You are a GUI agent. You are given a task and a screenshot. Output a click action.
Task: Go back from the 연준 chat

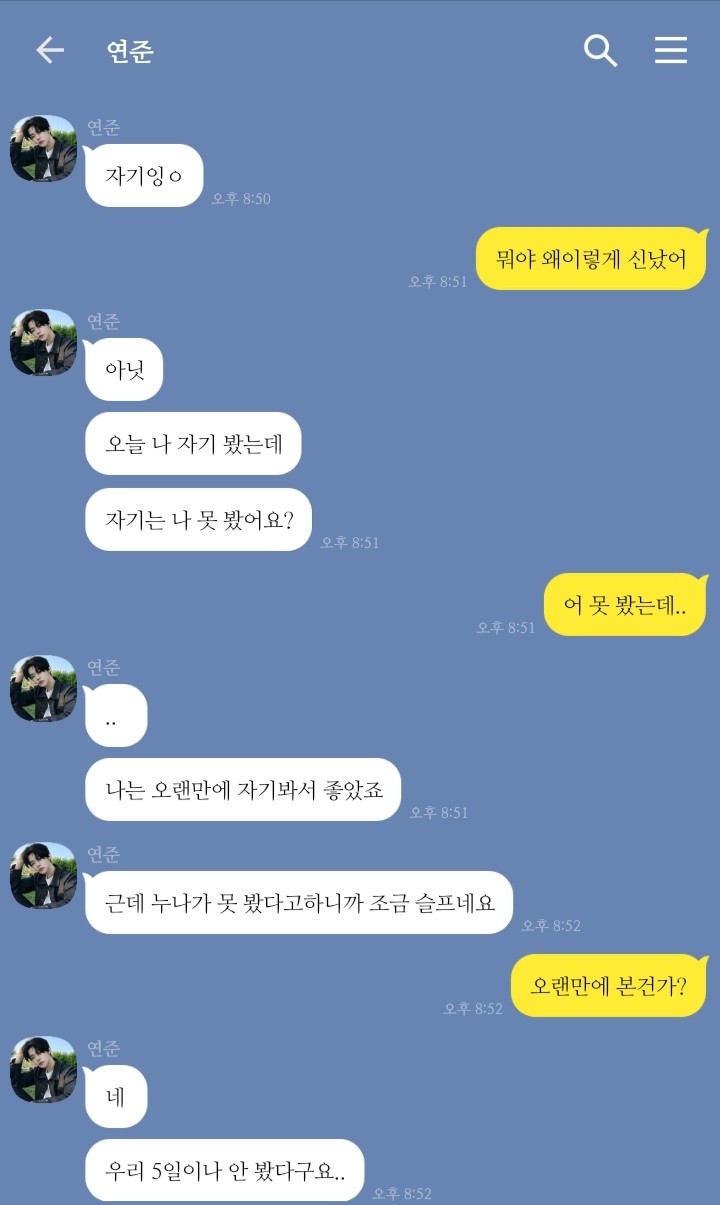coord(49,50)
